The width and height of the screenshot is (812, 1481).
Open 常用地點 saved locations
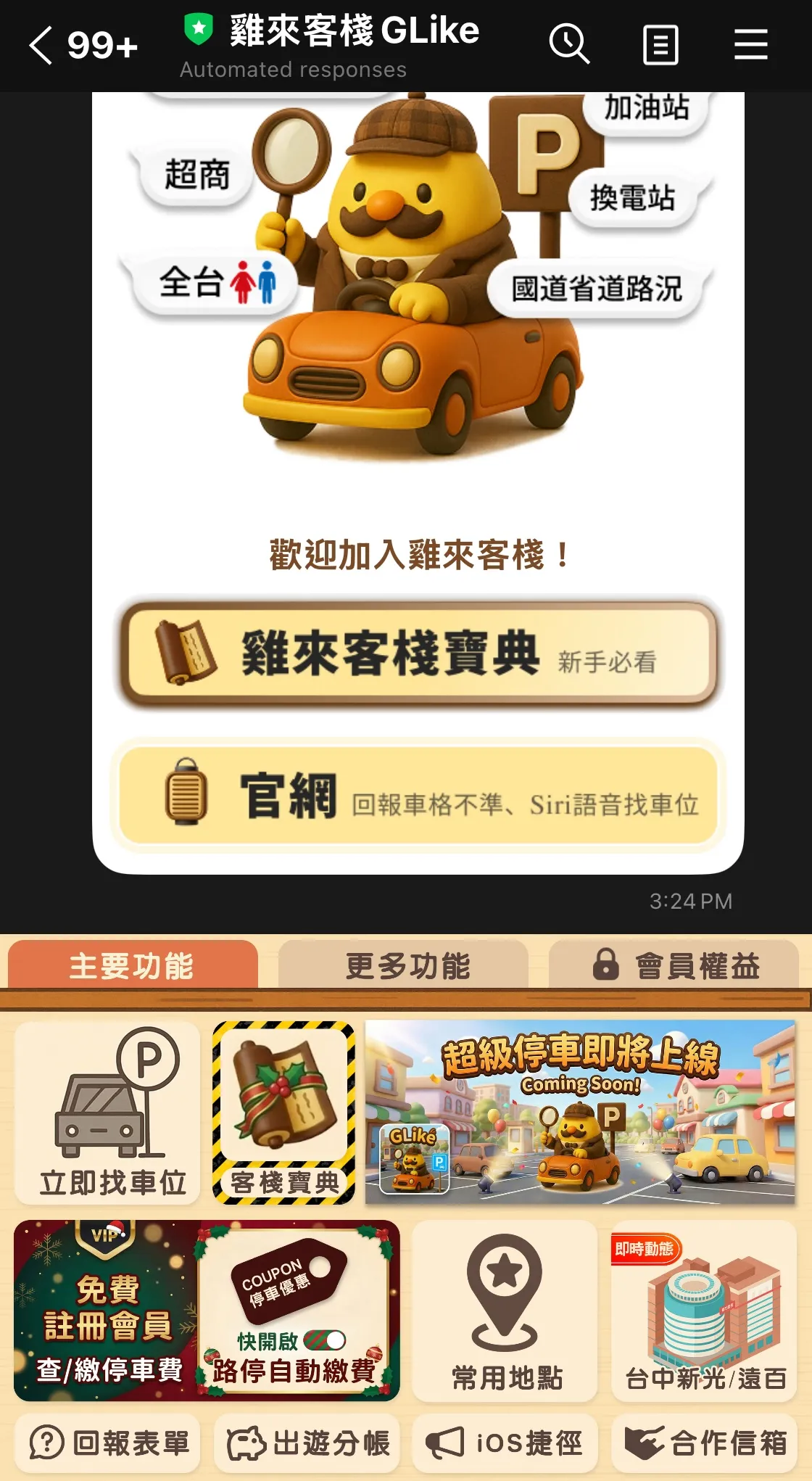pyautogui.click(x=505, y=1311)
